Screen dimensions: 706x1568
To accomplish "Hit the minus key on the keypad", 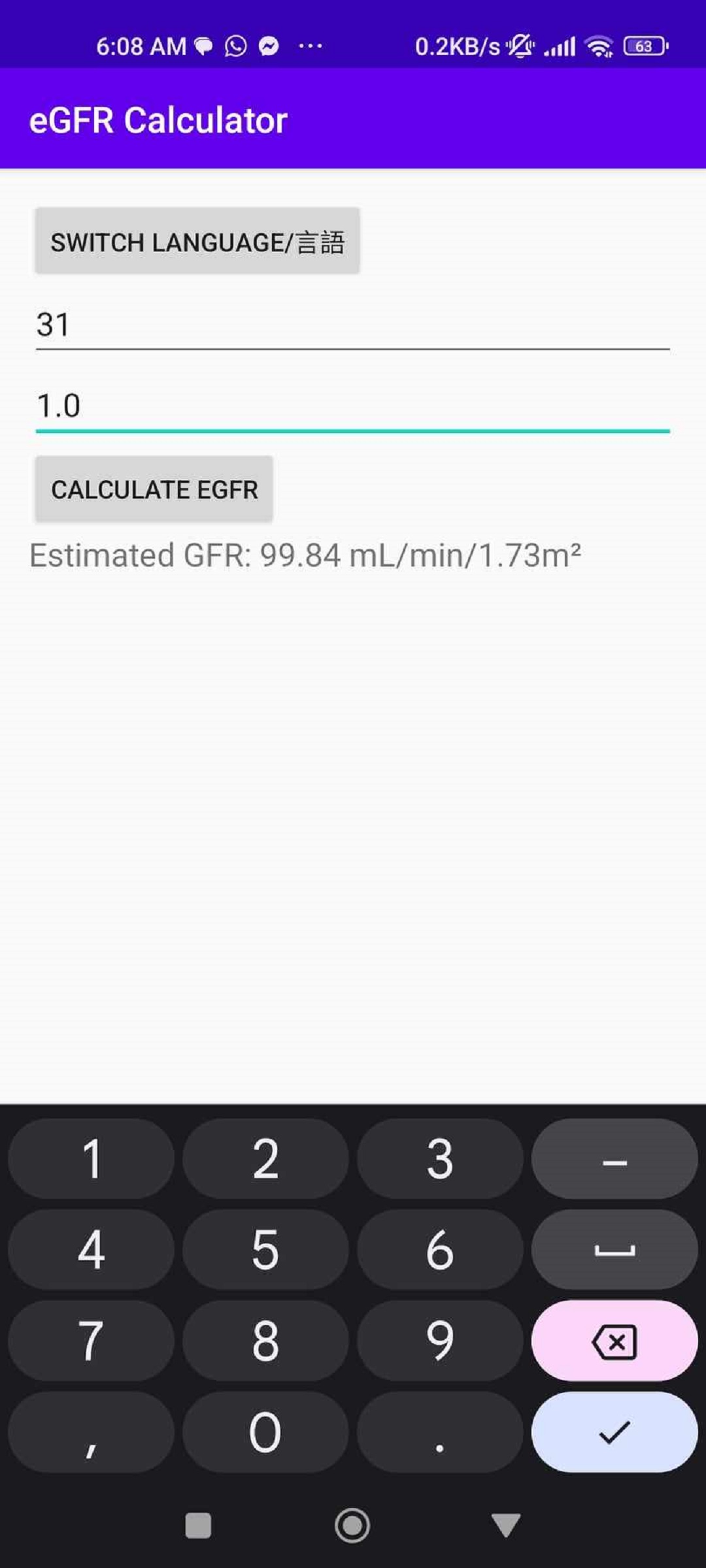I will pos(614,1159).
